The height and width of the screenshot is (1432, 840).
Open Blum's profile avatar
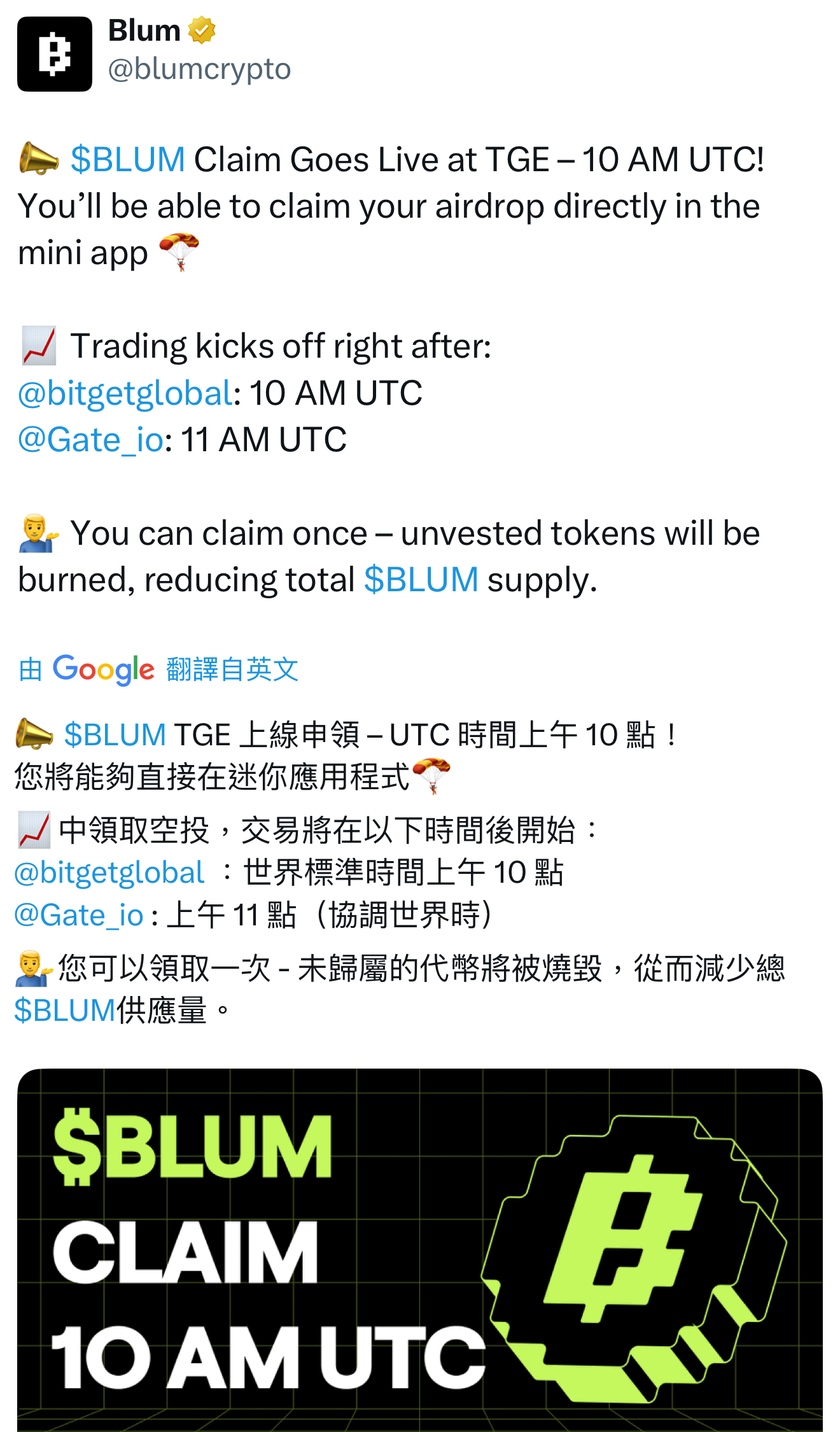tap(54, 54)
